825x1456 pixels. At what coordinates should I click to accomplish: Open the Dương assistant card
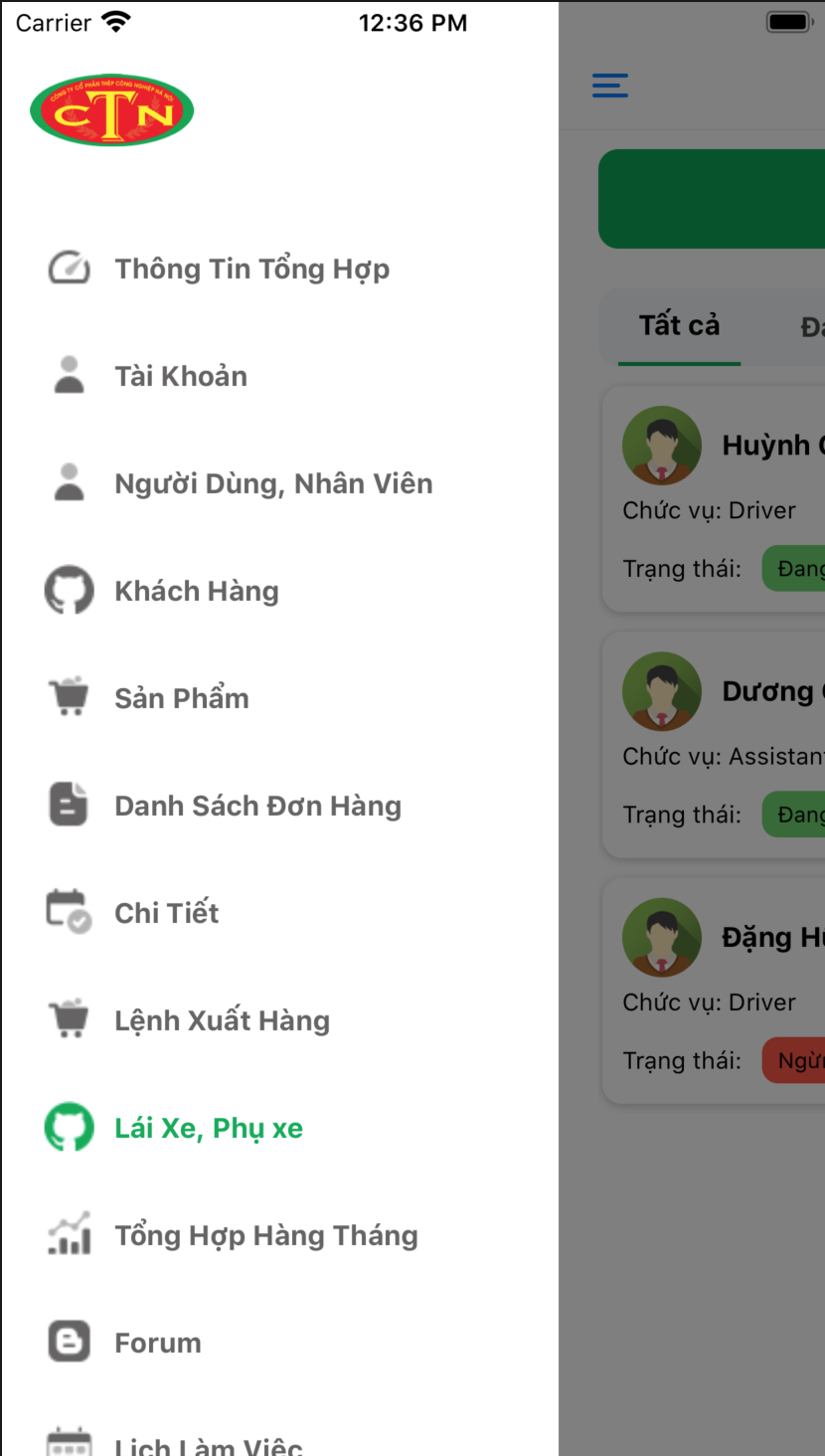[x=714, y=745]
